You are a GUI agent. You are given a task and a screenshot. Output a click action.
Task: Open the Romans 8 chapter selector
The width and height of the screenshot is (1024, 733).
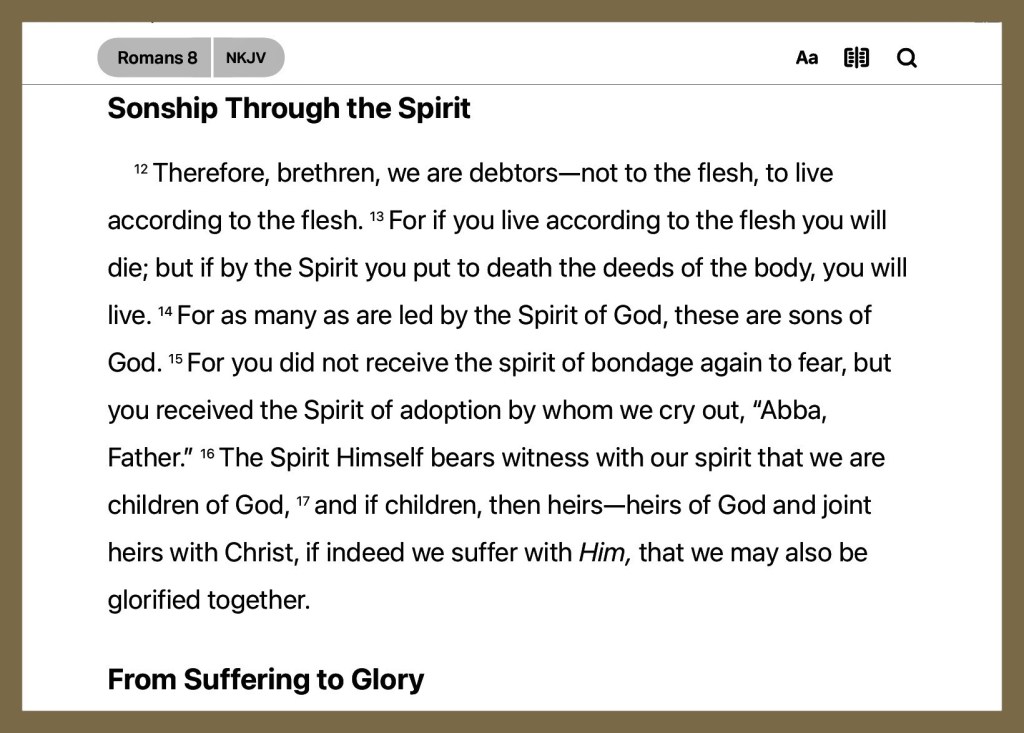pos(155,57)
